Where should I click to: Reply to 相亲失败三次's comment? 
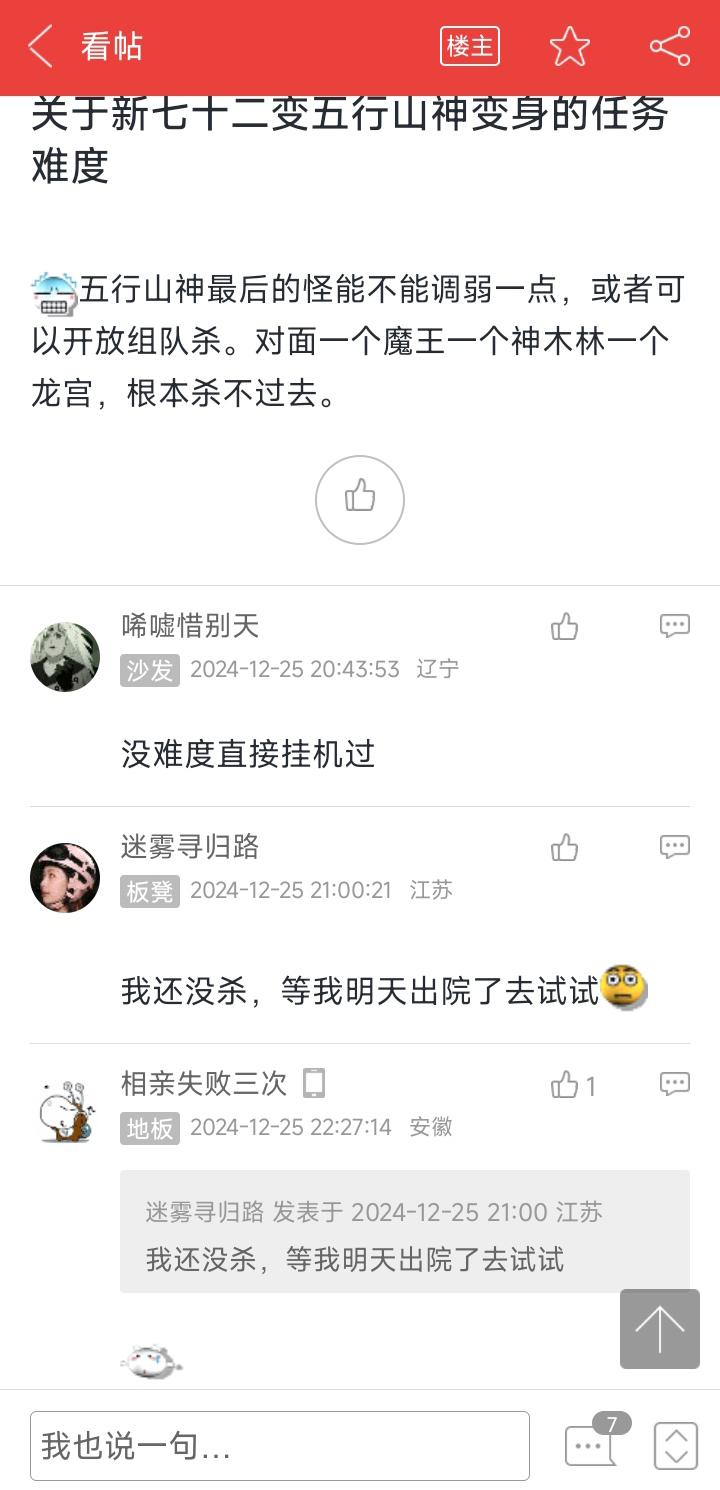[x=675, y=1085]
